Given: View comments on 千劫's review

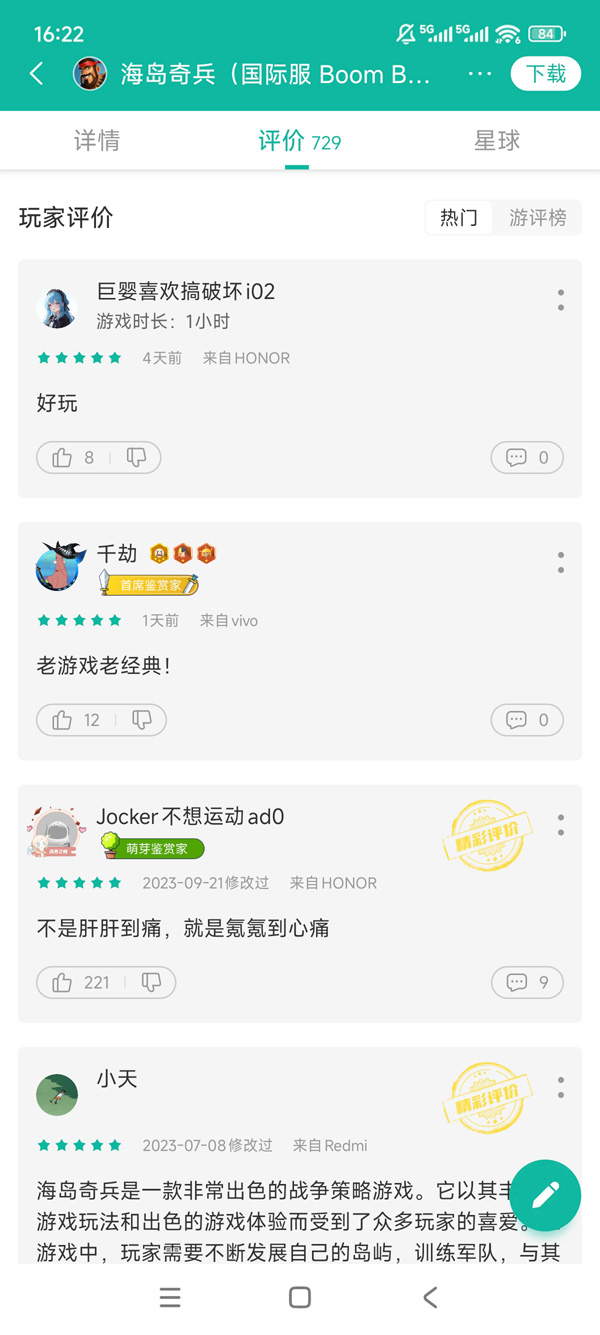Looking at the screenshot, I should click(x=527, y=720).
